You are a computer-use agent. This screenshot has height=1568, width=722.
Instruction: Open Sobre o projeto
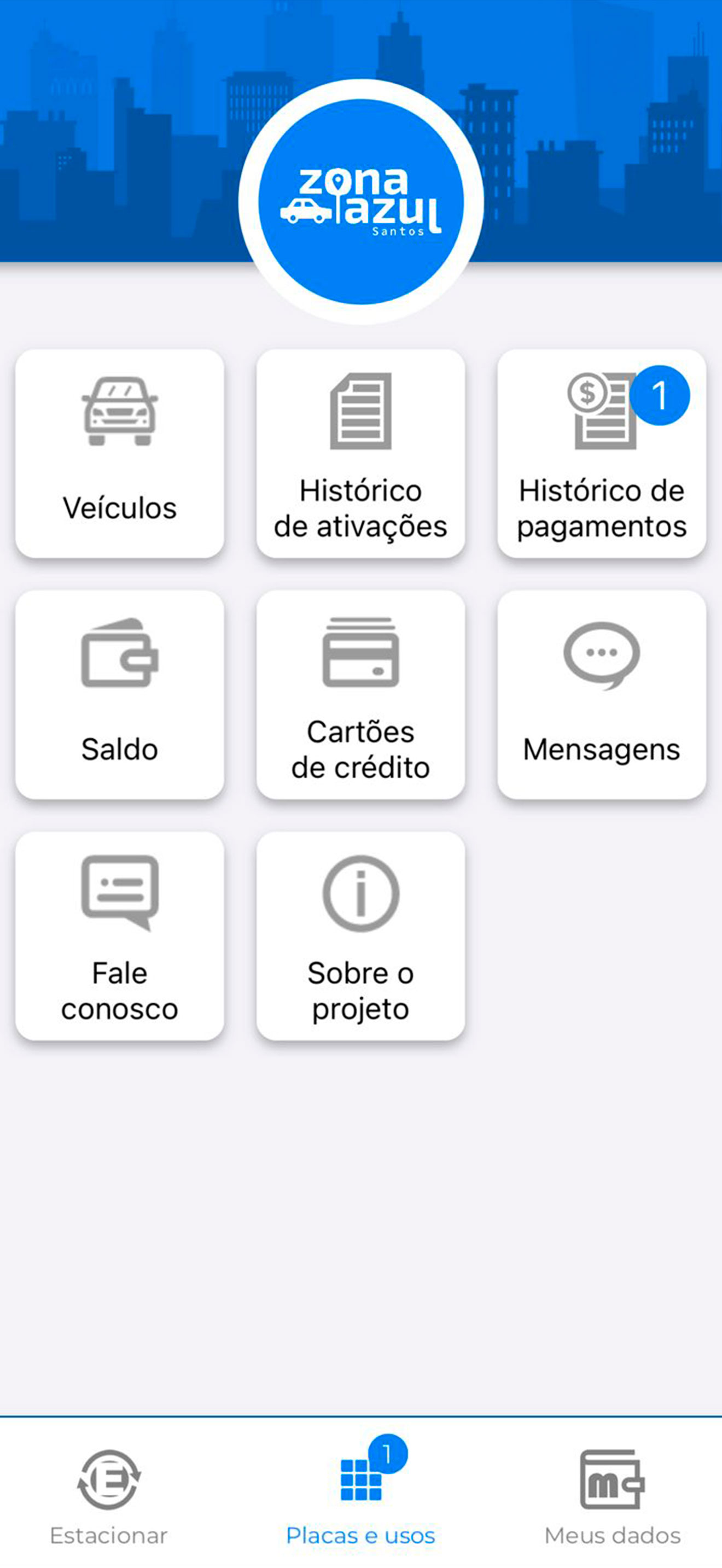[360, 936]
